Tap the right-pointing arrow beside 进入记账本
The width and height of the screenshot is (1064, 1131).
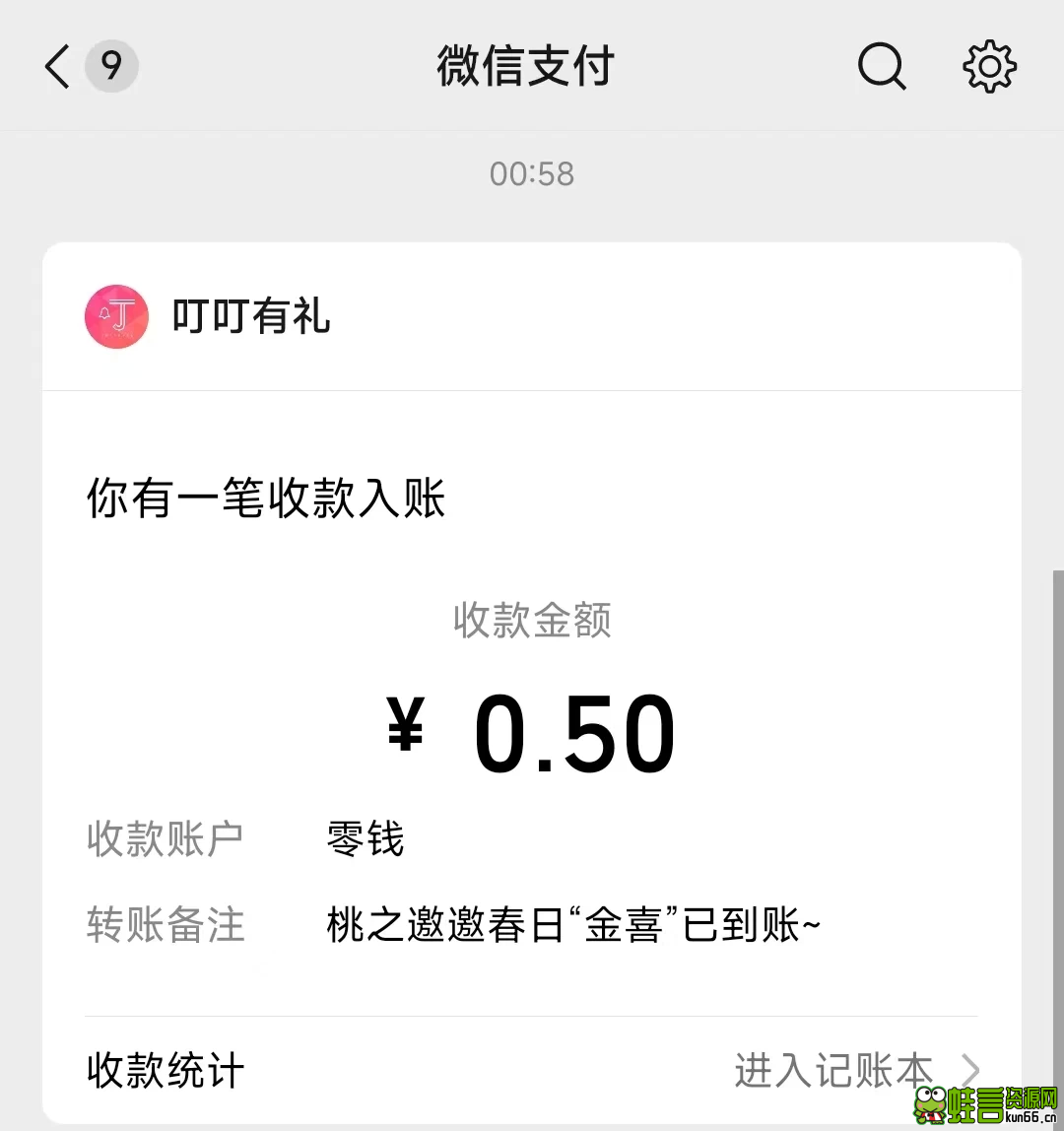[969, 1068]
